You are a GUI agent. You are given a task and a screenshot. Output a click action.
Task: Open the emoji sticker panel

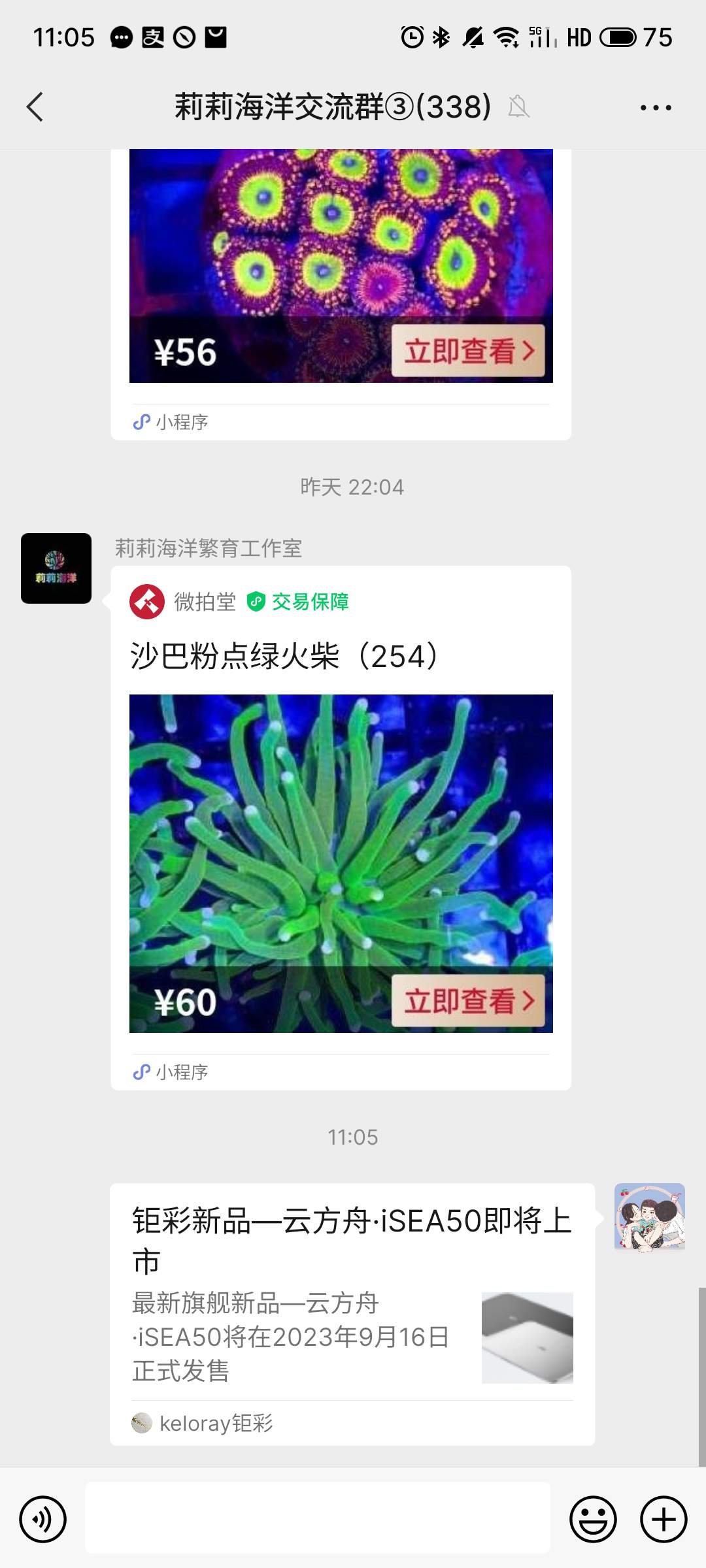tap(593, 1519)
